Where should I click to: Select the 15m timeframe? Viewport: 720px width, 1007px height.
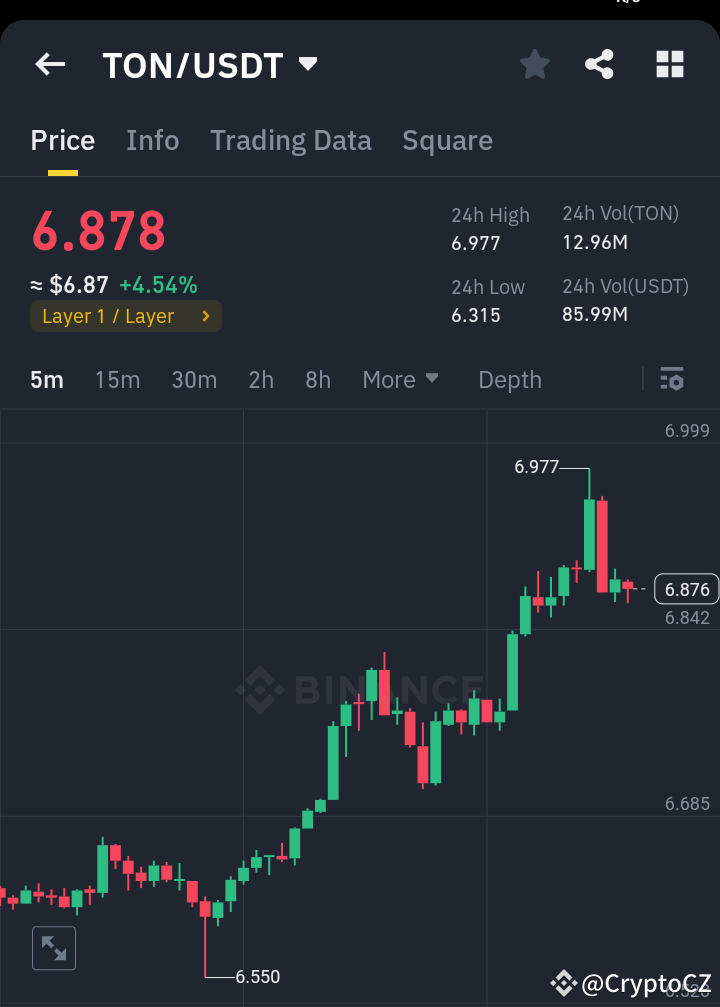[x=117, y=380]
